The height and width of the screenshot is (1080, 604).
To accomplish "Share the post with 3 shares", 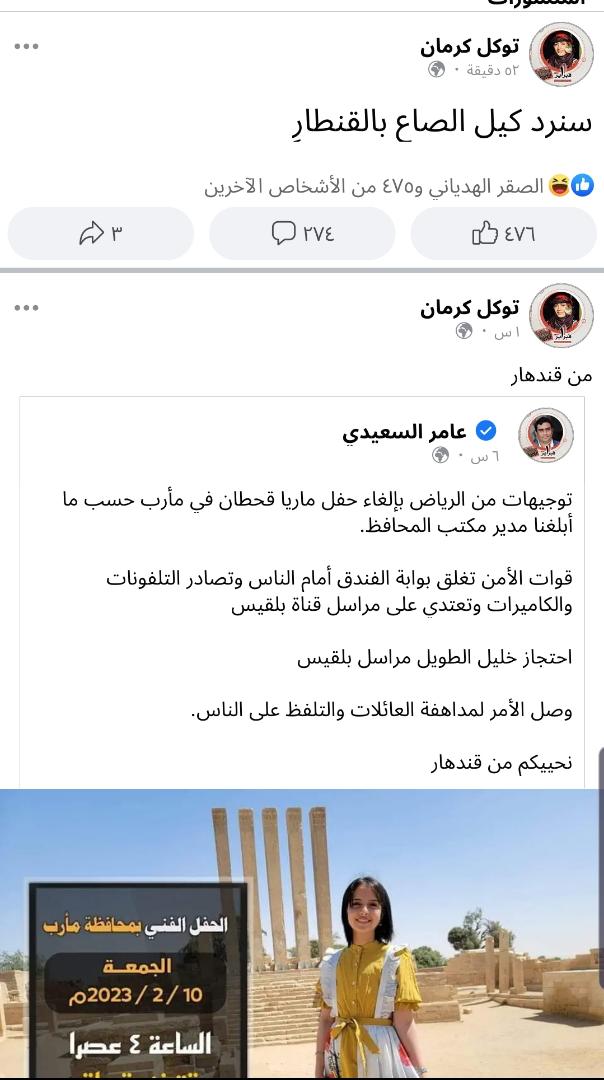I will pyautogui.click(x=100, y=234).
